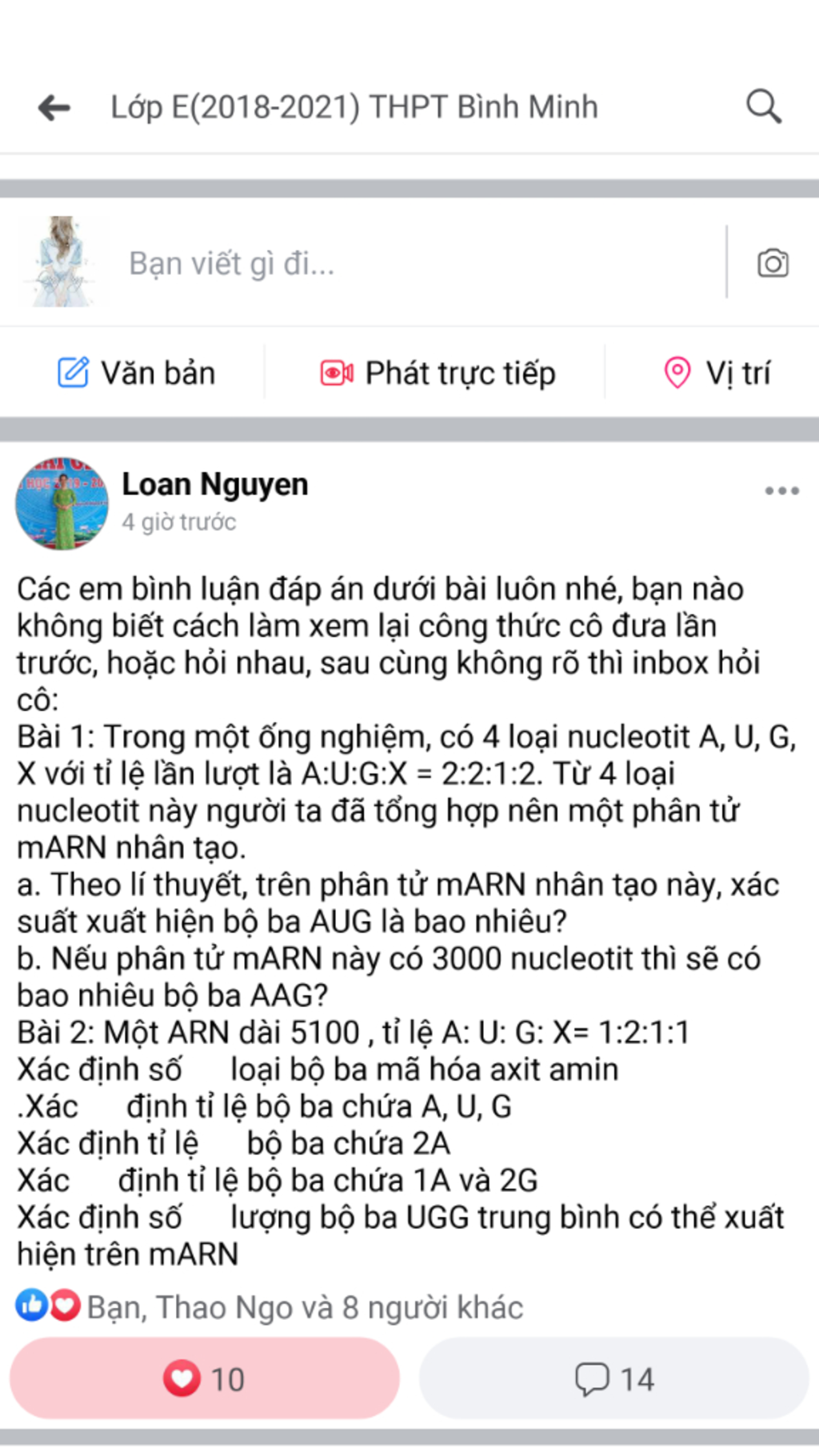Go back using the arrow icon
This screenshot has width=819, height=1456.
pos(54,107)
